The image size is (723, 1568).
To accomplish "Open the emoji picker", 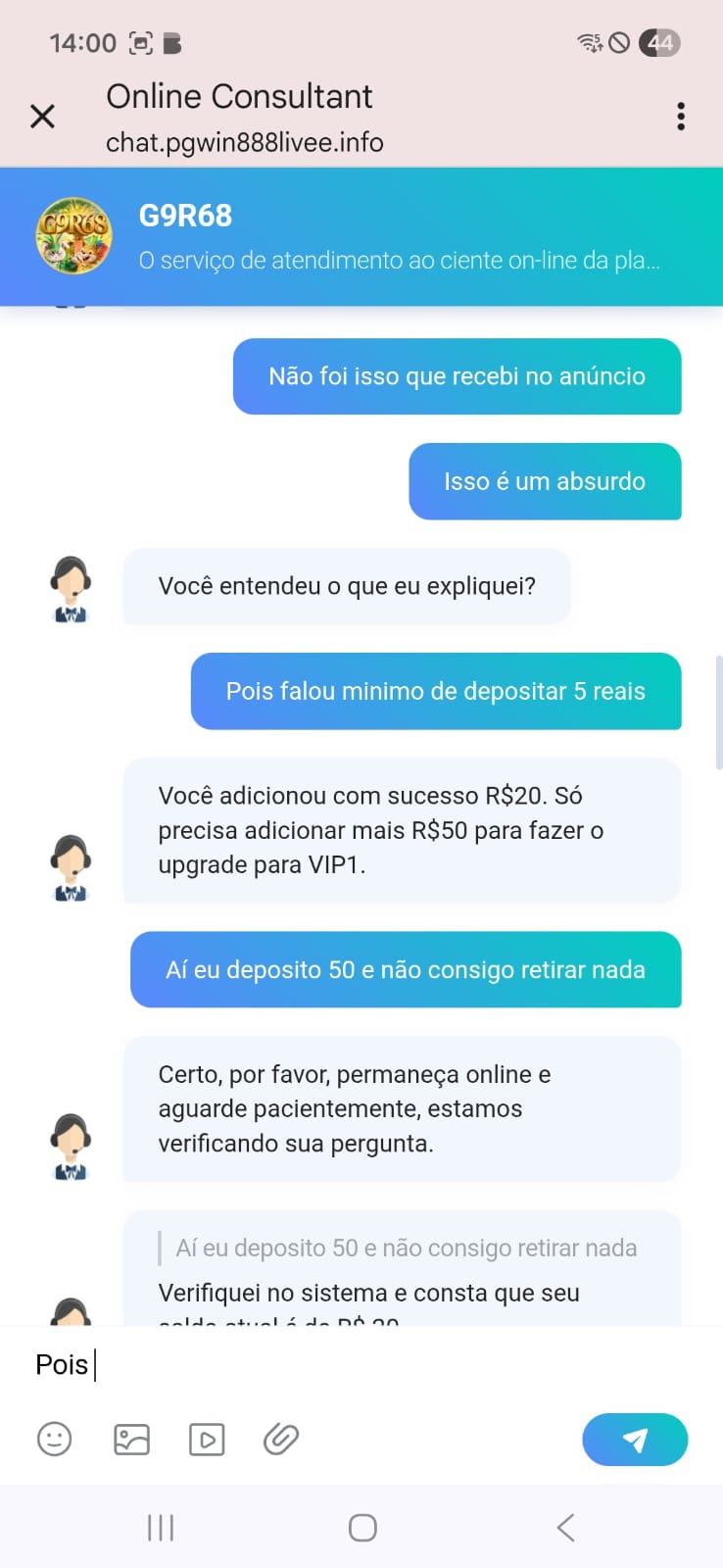I will coord(55,1439).
